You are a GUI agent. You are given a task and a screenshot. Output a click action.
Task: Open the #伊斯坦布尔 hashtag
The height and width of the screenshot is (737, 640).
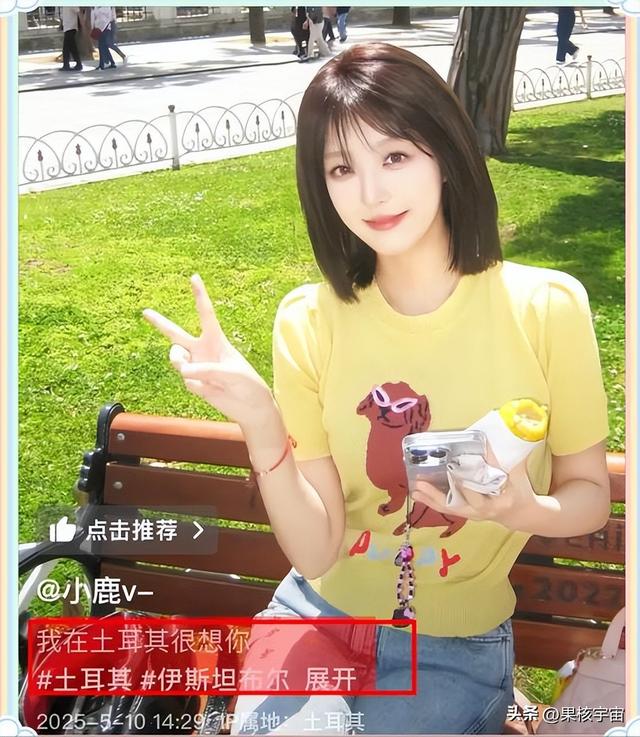click(x=214, y=680)
